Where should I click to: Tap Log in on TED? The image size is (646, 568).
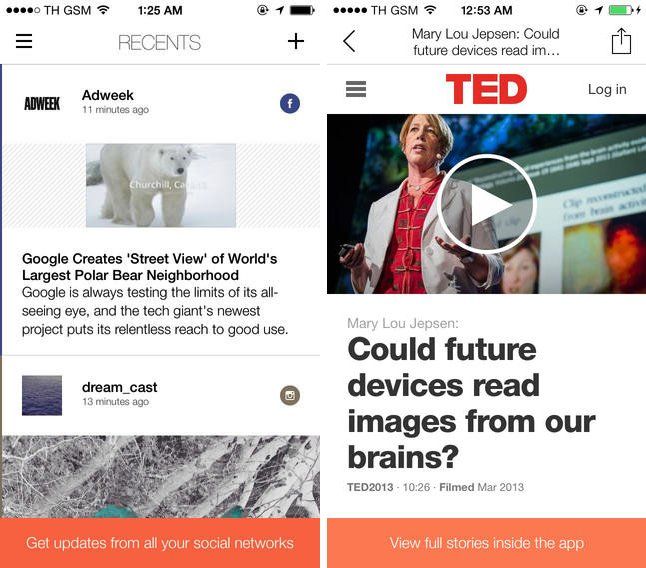pyautogui.click(x=606, y=89)
